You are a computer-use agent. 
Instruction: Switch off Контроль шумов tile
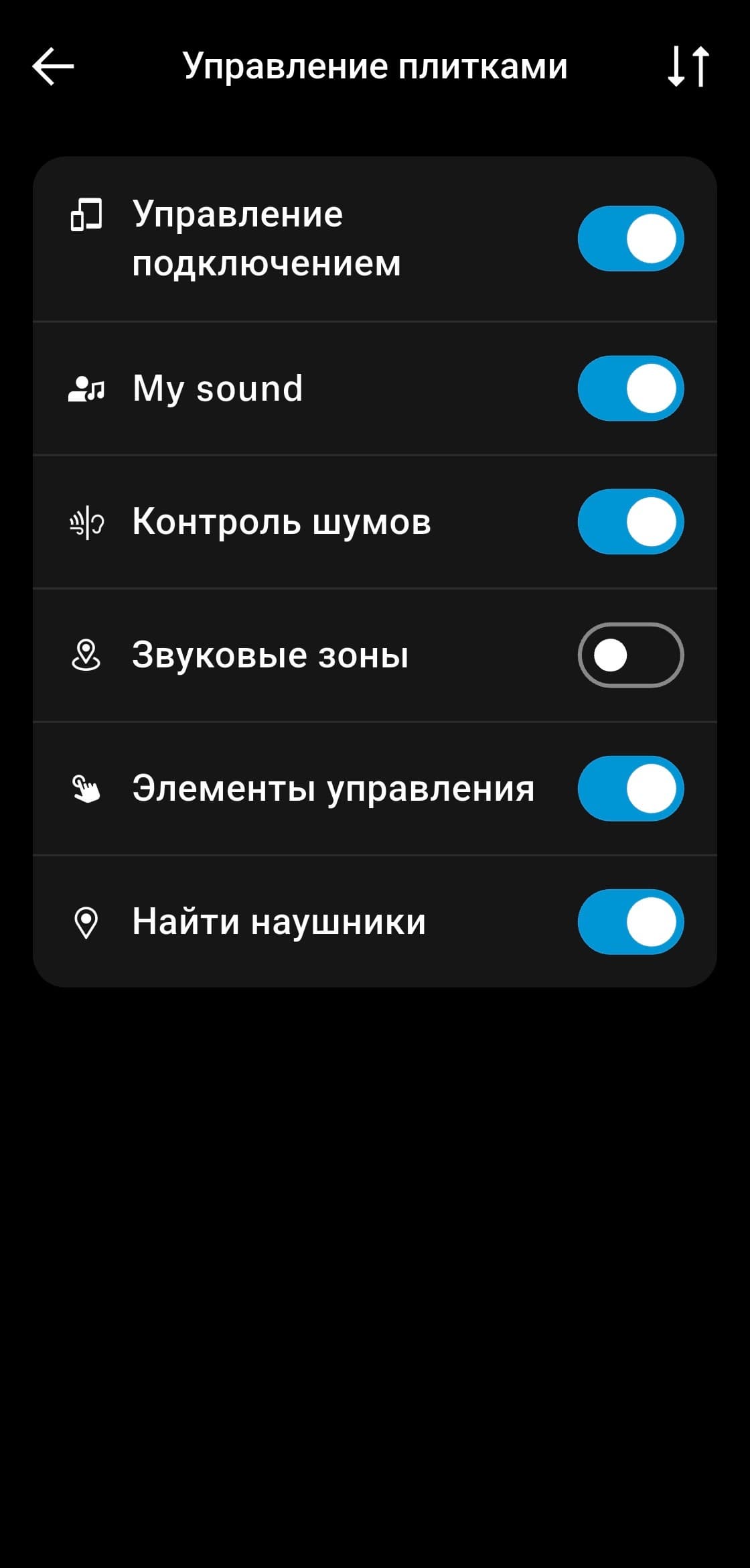pos(630,522)
